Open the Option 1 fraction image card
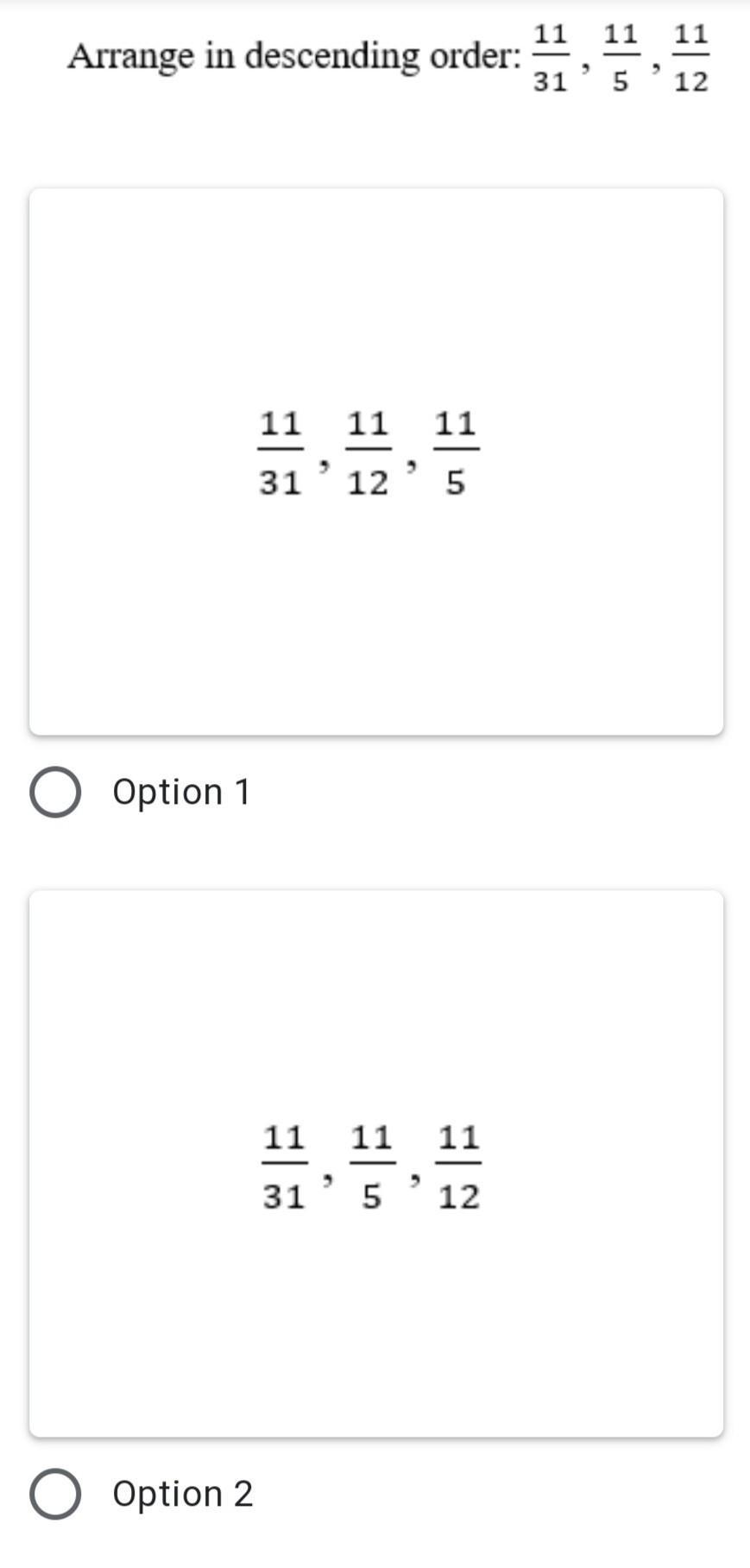This screenshot has height=1568, width=750. [375, 461]
